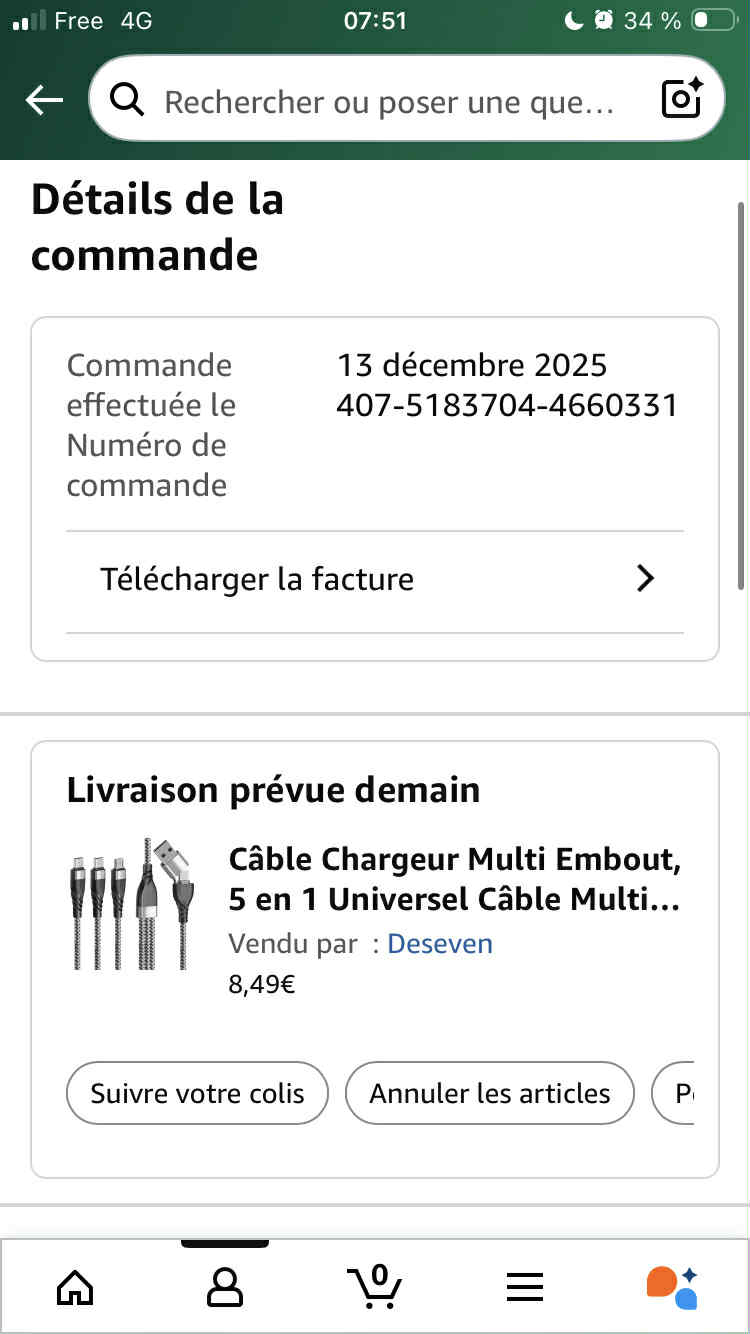This screenshot has width=750, height=1334.
Task: Open the hamburger menu tab
Action: (524, 1287)
